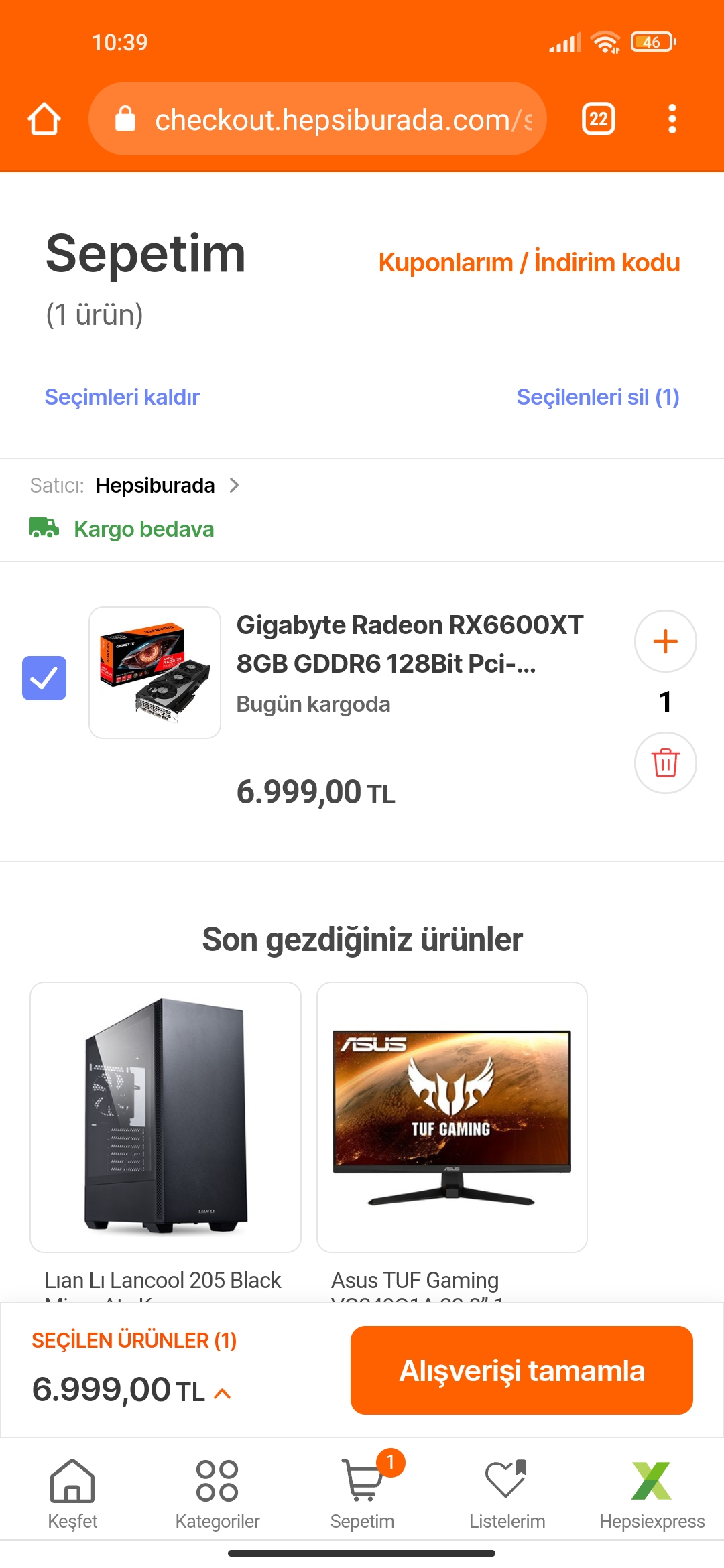Open the Gigabyte Radeon RX6600XT product
The height and width of the screenshot is (1568, 724).
point(409,643)
